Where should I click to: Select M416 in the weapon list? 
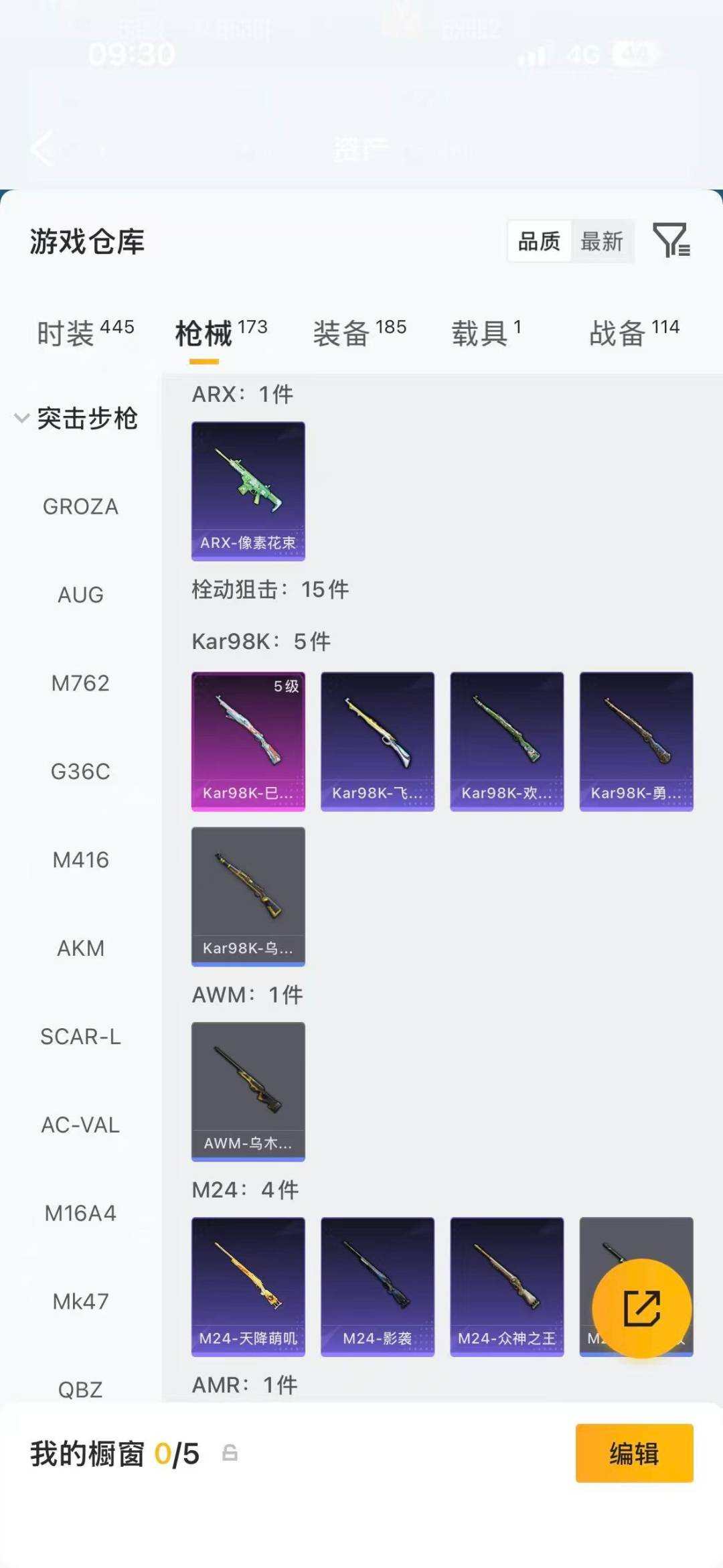pos(80,860)
